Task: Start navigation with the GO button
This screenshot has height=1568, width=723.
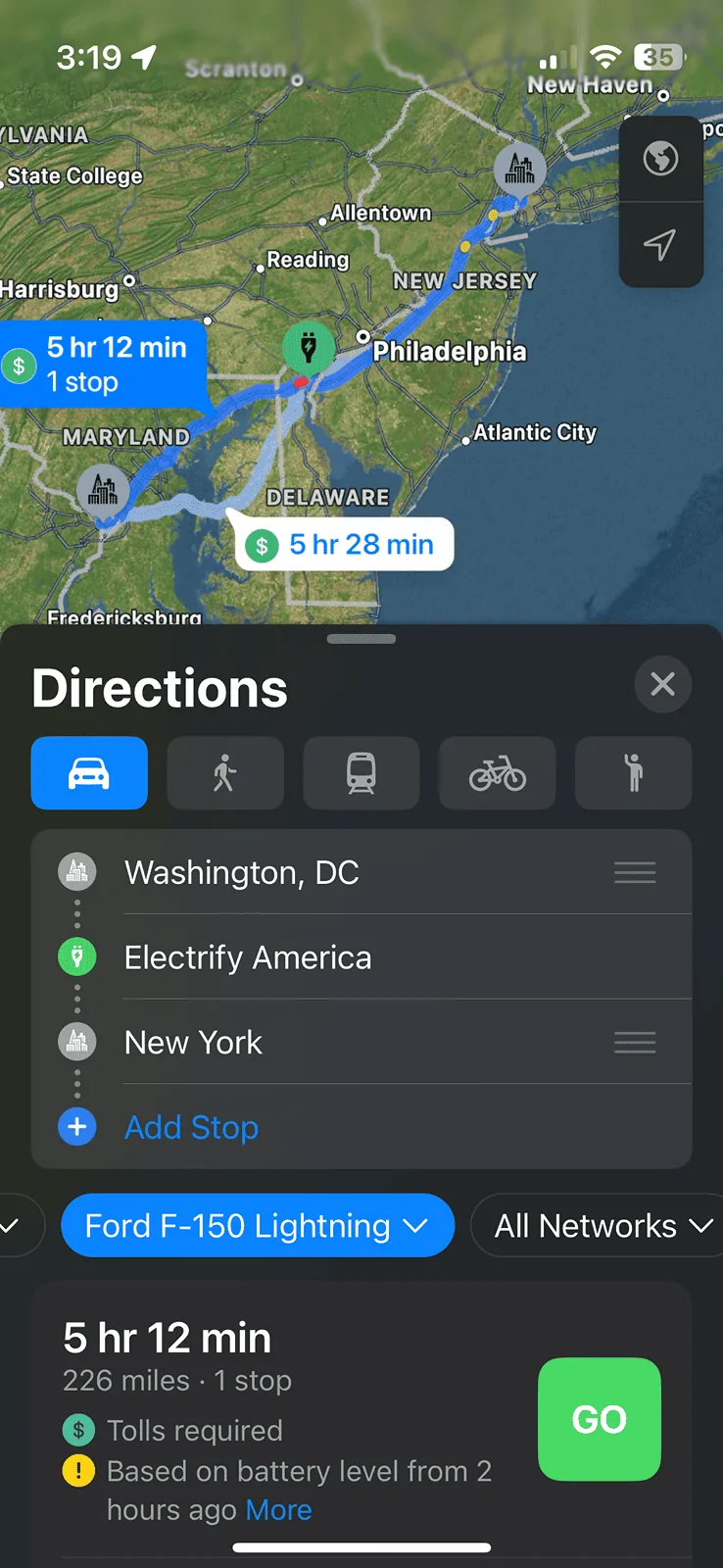Action: click(x=599, y=1419)
